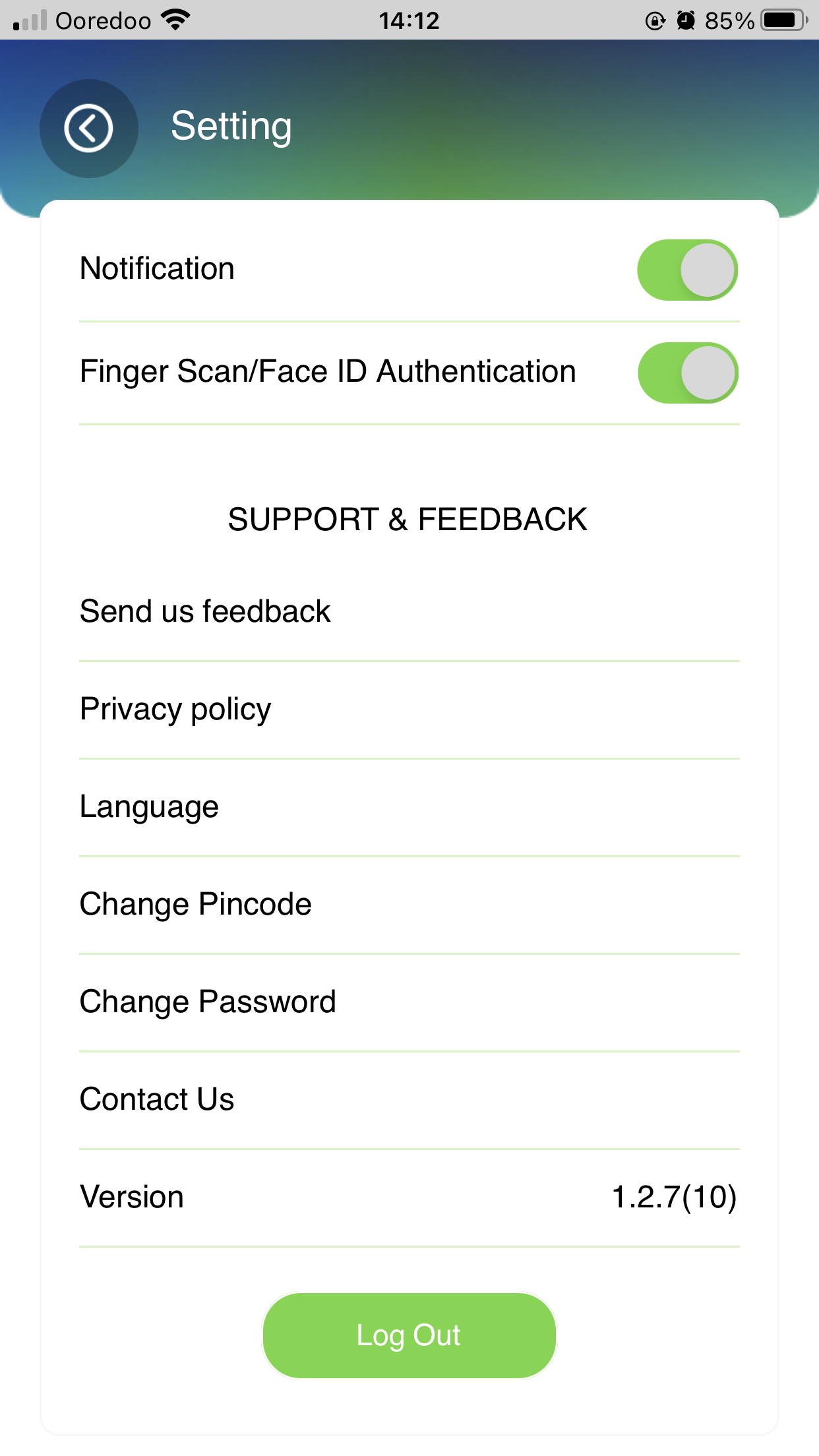819x1456 pixels.
Task: Disable Finger Scan/Face ID Authentication
Action: click(687, 373)
